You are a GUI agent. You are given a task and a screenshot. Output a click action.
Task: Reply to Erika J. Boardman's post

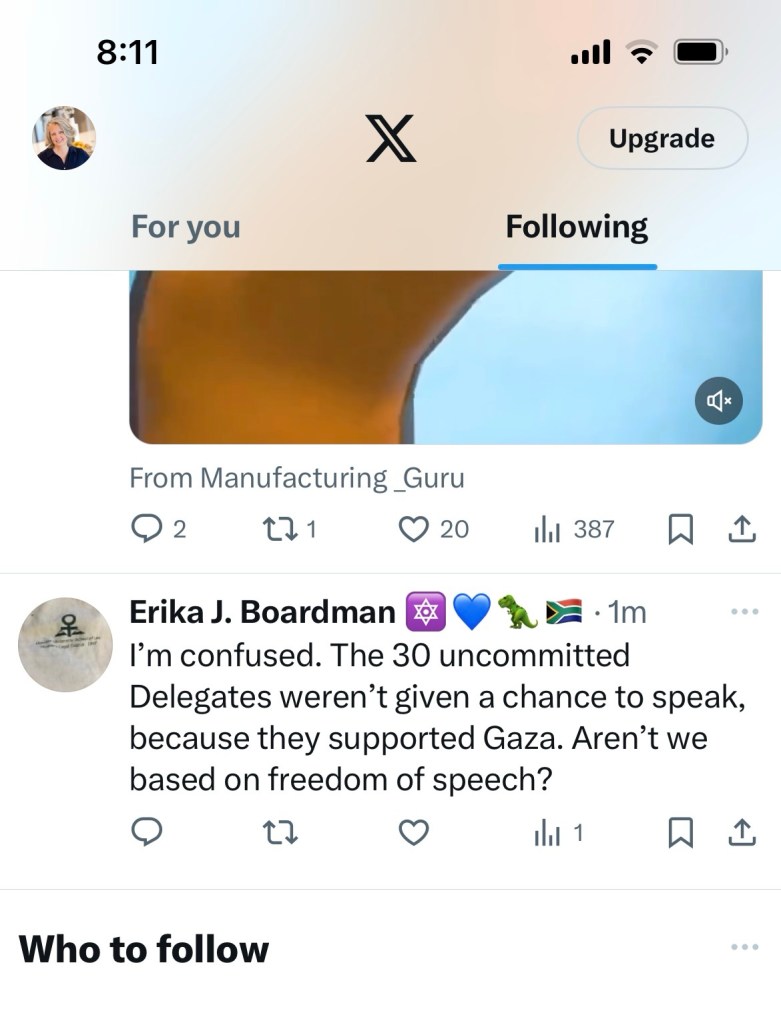pos(147,832)
